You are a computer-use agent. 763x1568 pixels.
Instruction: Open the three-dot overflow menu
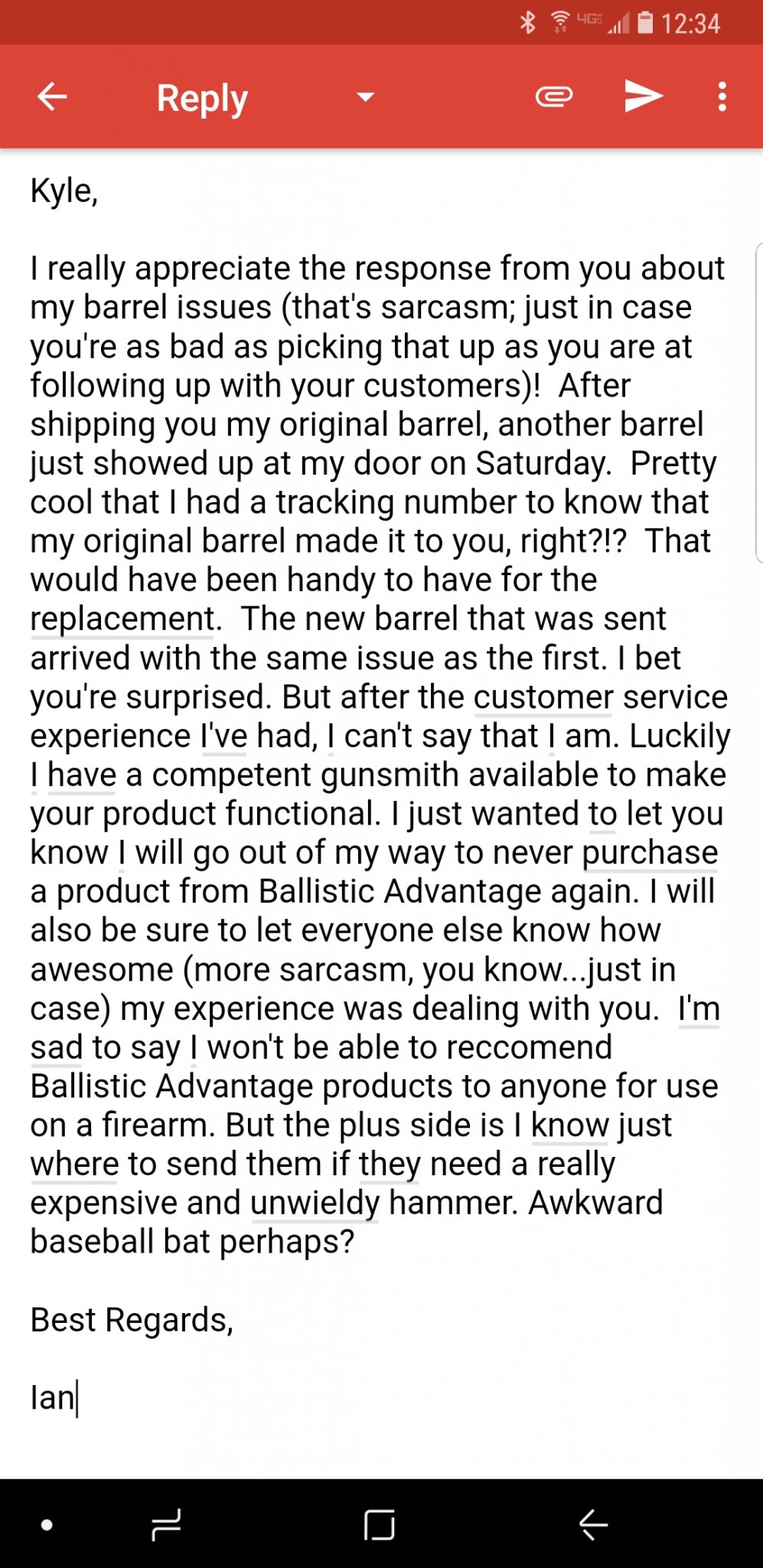(x=722, y=96)
